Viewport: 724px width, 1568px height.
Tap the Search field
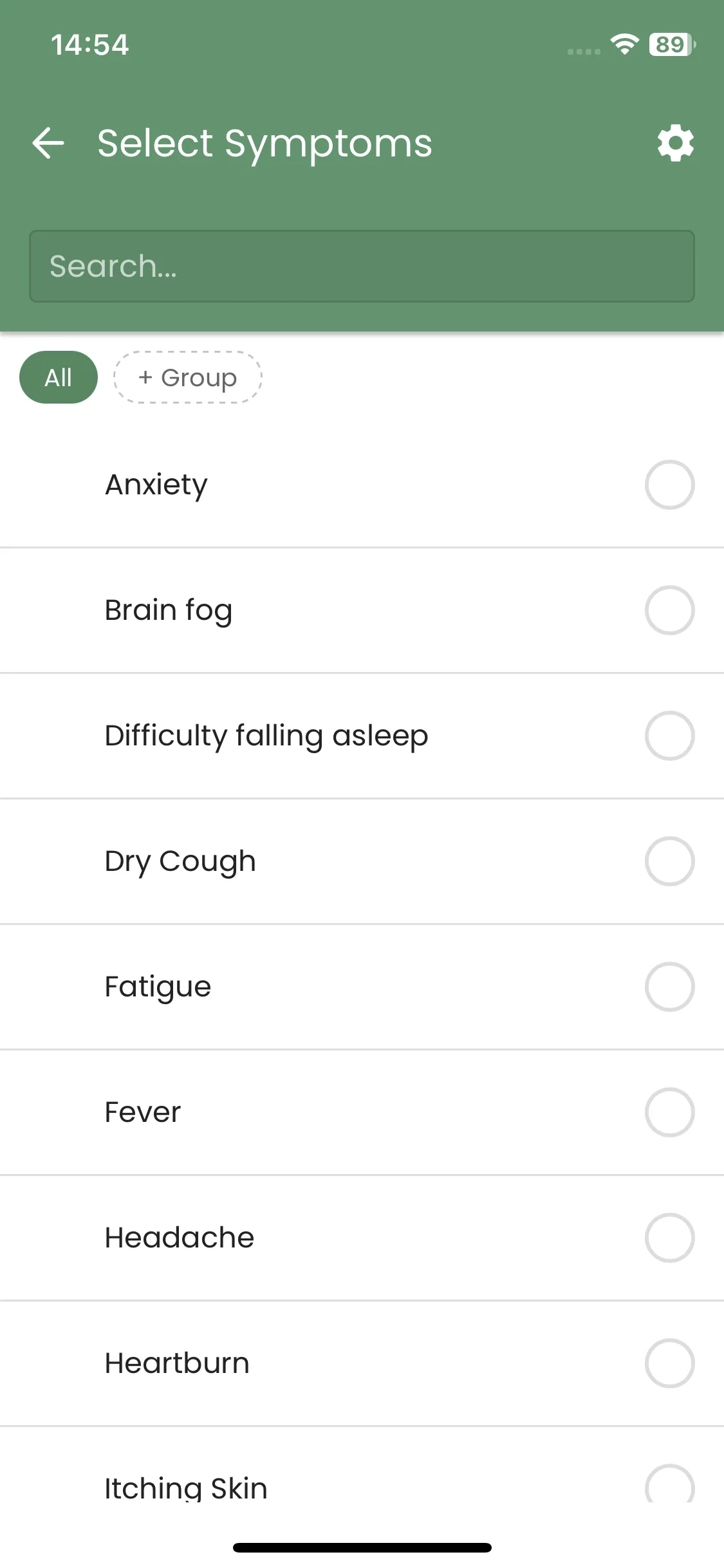point(362,266)
